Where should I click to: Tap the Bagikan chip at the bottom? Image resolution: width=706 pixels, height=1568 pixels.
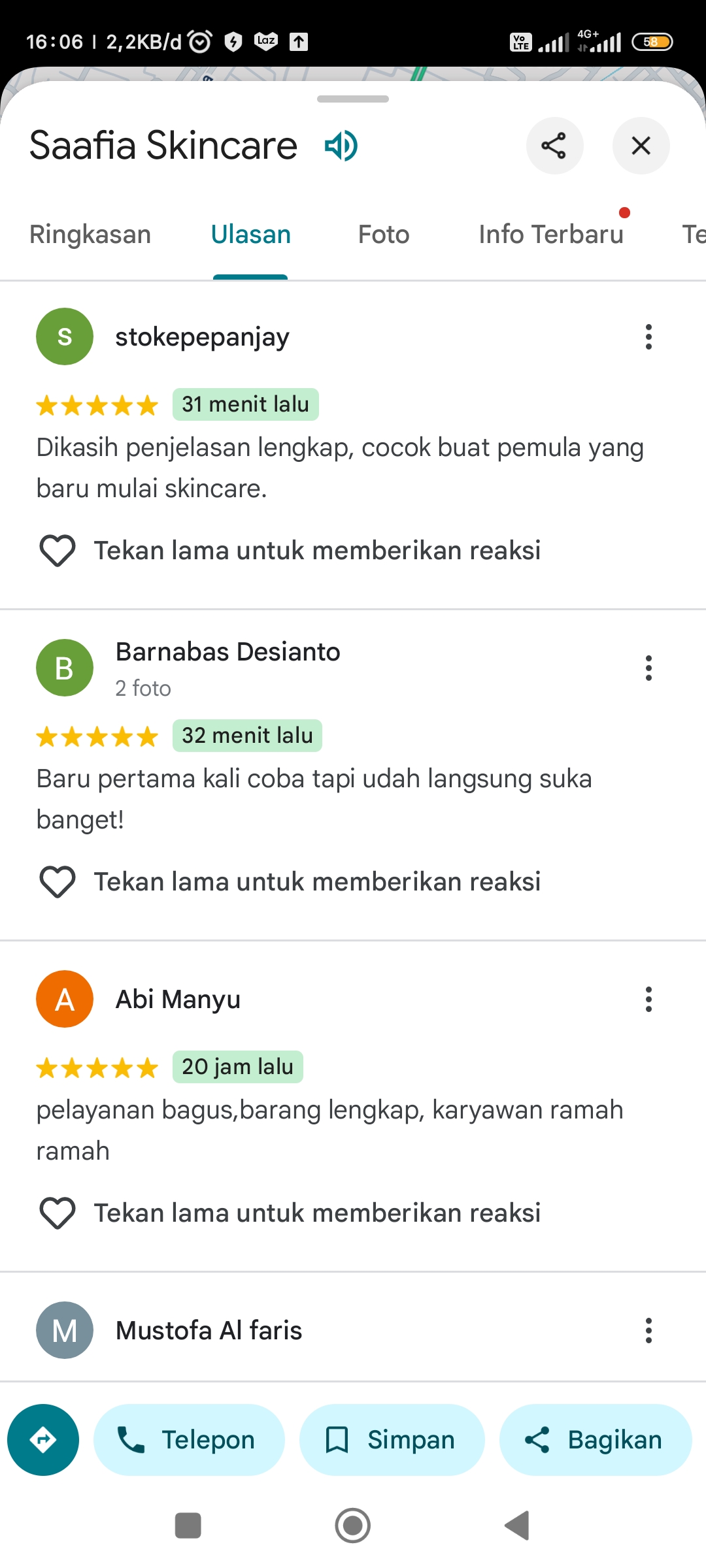(x=596, y=1440)
